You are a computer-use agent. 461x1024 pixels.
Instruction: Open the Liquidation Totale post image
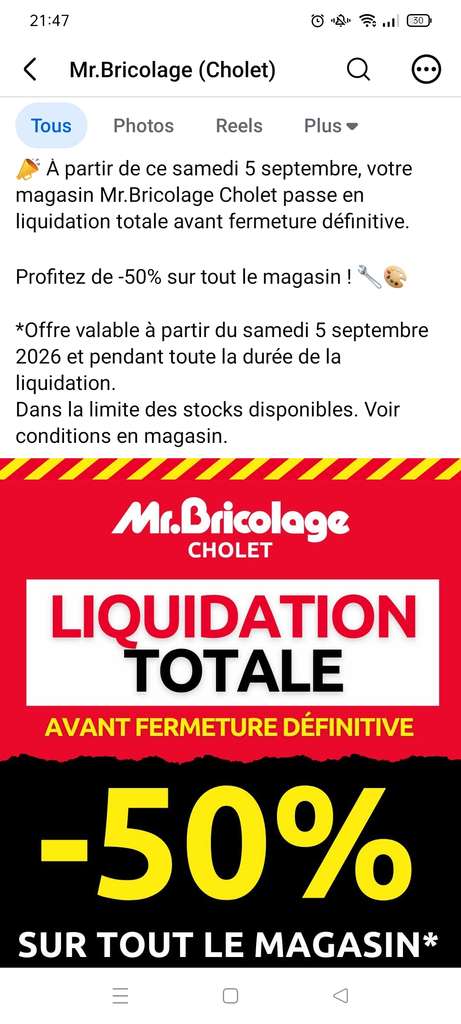(230, 713)
